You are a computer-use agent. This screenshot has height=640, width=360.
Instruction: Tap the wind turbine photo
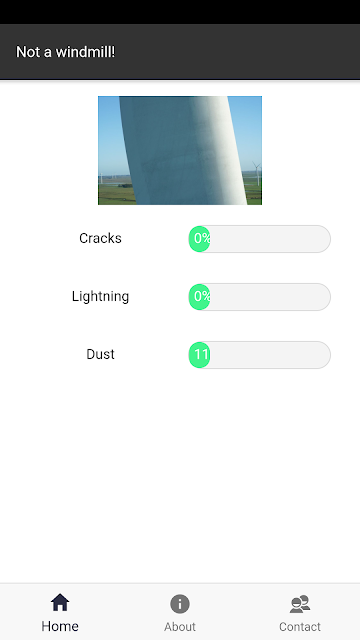pos(180,150)
